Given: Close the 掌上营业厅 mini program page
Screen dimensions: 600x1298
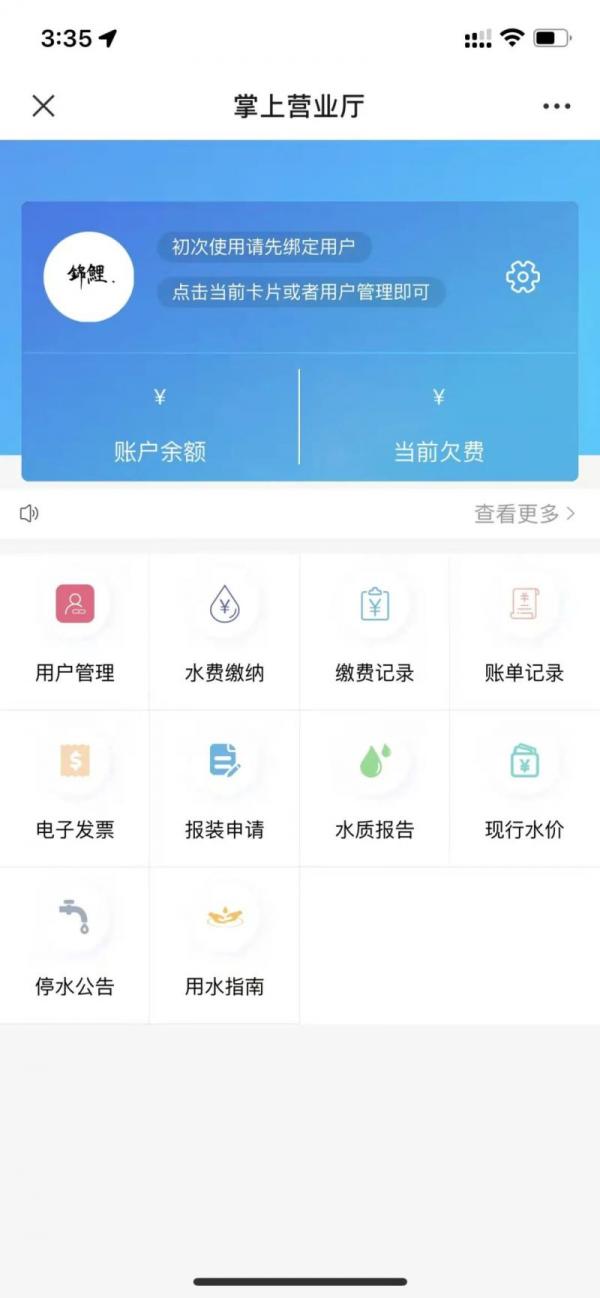Looking at the screenshot, I should [x=43, y=106].
